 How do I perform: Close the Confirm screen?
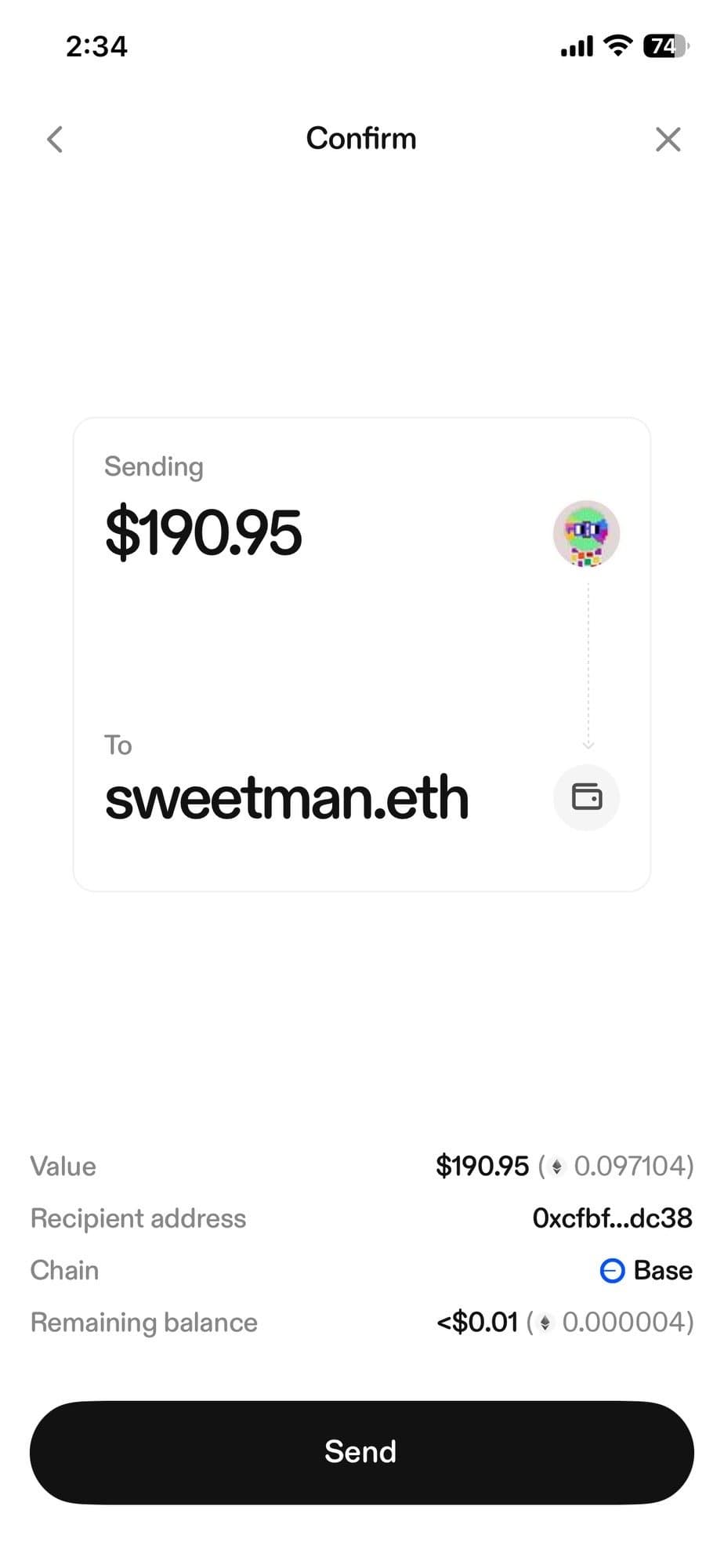(668, 140)
